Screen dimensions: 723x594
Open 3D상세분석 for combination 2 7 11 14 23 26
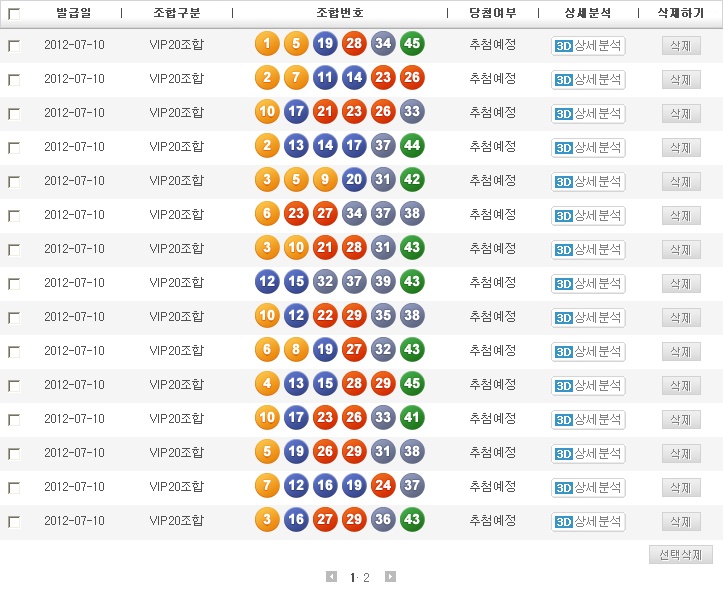click(588, 80)
